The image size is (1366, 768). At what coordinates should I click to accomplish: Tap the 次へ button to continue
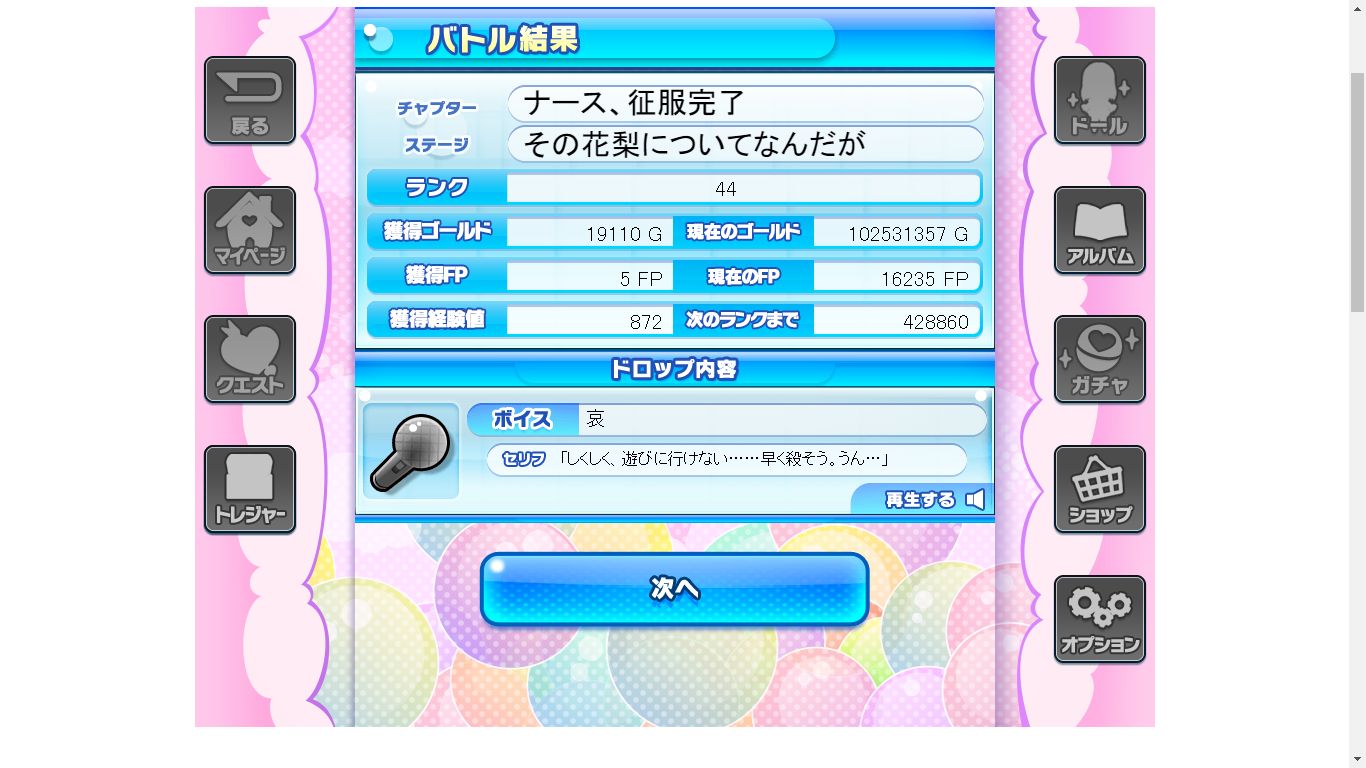pyautogui.click(x=674, y=589)
